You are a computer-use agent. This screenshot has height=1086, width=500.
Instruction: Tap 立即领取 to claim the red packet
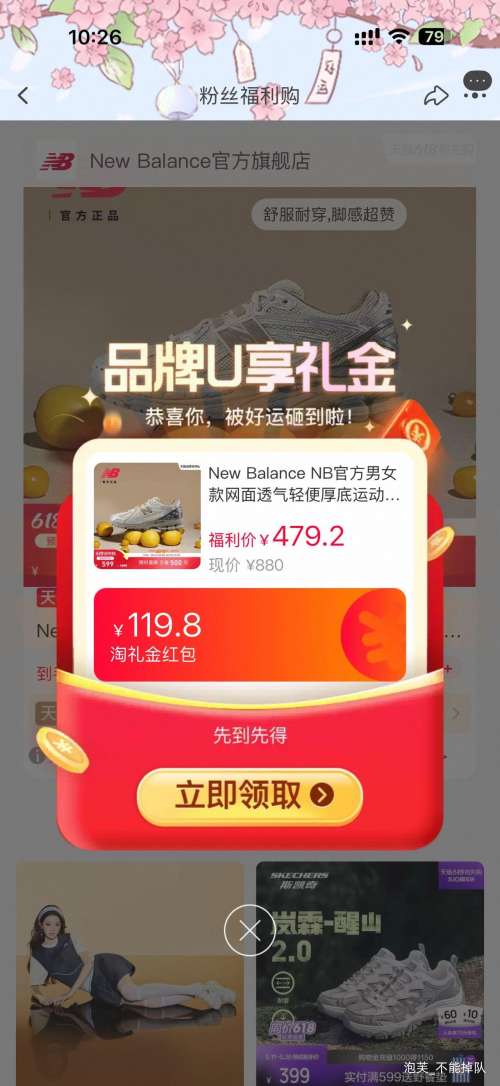coord(249,796)
